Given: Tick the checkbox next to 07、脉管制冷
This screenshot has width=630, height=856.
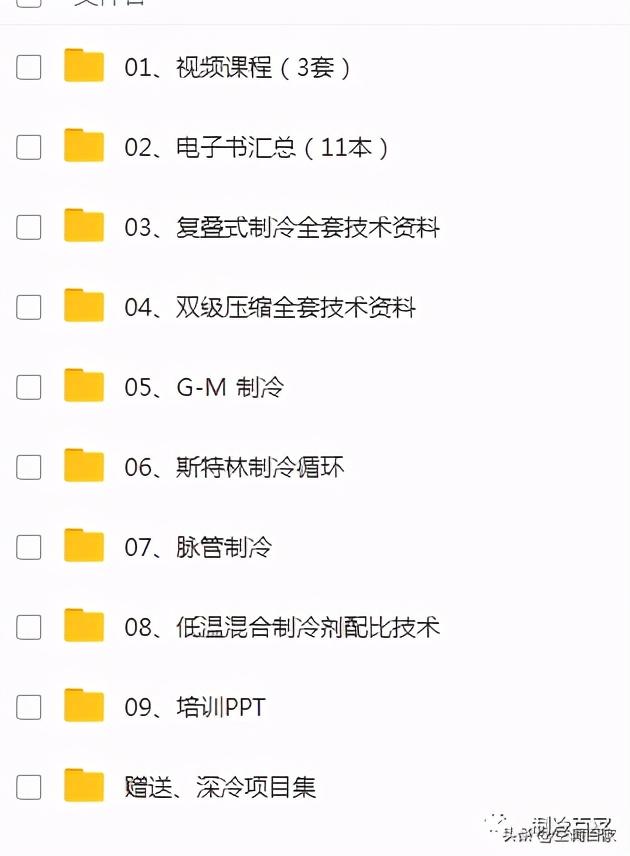Looking at the screenshot, I should coord(29,548).
